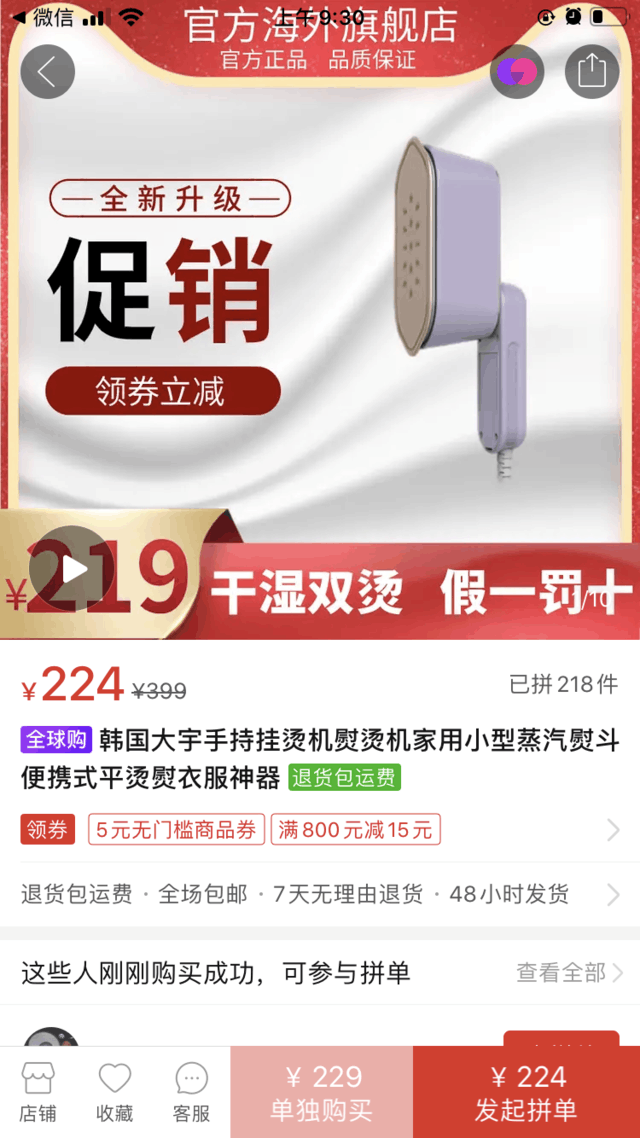The height and width of the screenshot is (1138, 640).
Task: Start group buy for ¥224 发起拼单
Action: pos(526,1092)
